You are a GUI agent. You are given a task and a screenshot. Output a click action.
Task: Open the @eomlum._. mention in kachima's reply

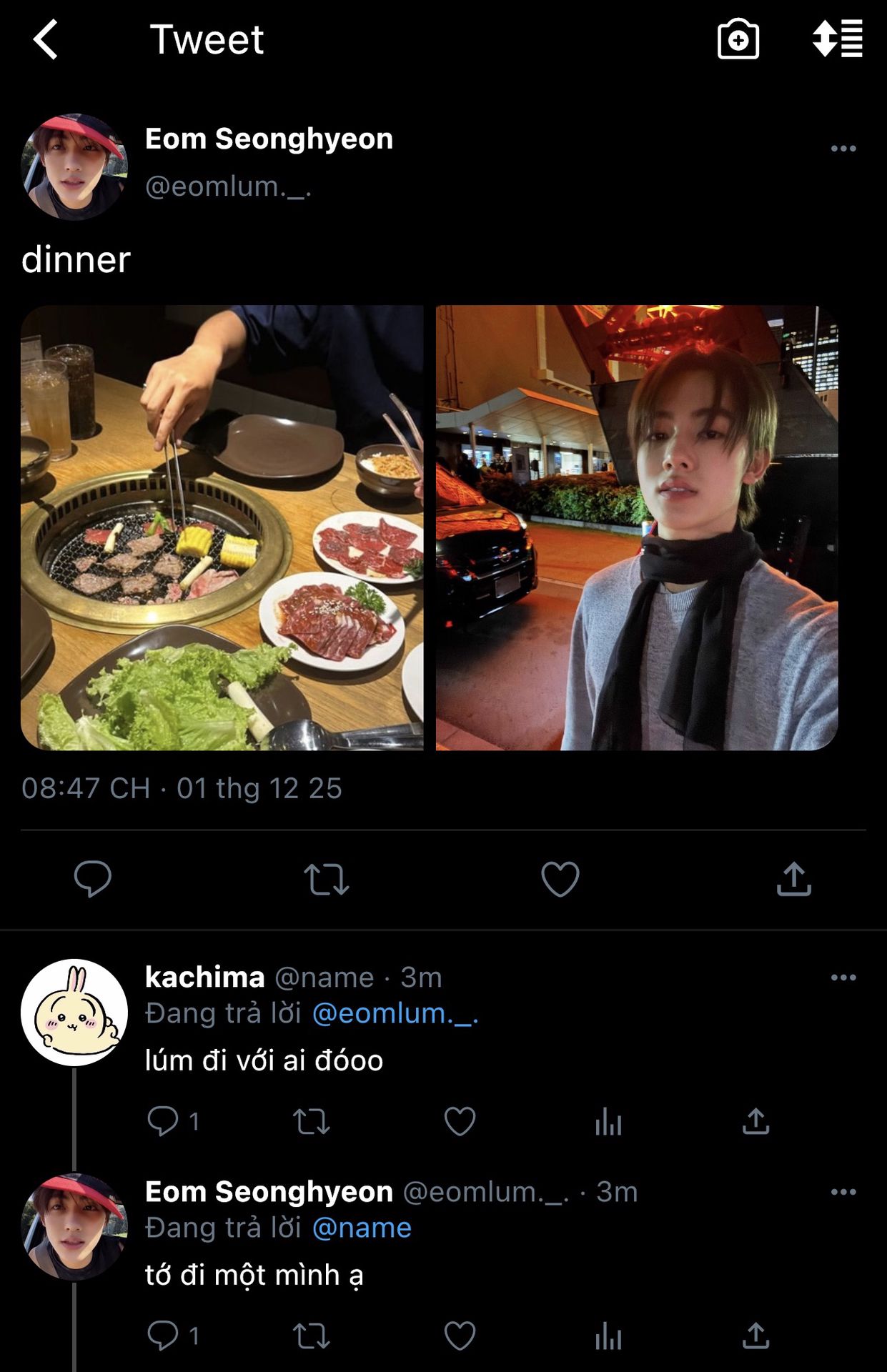395,1013
